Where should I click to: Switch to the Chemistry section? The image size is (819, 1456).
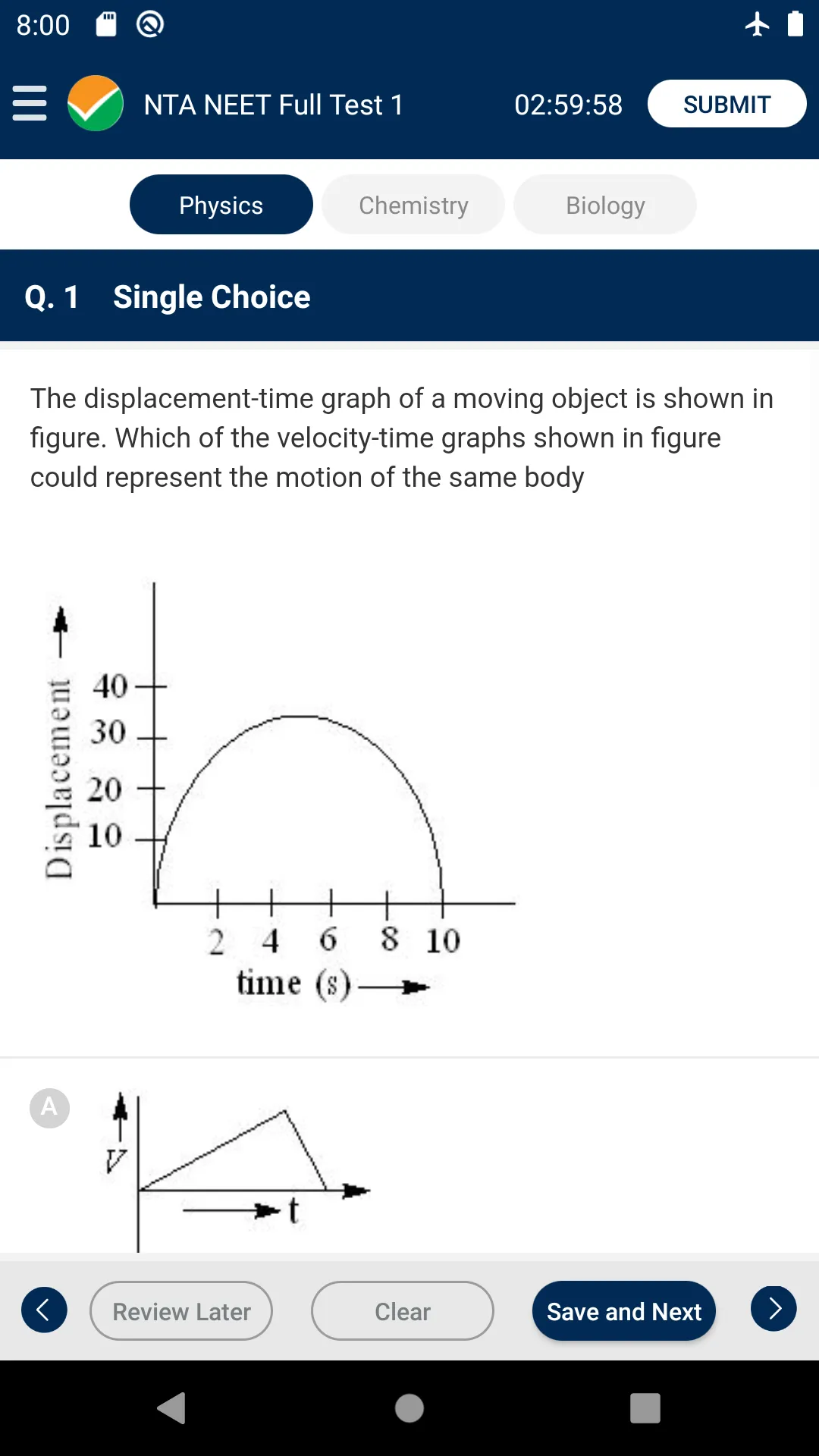[x=413, y=204]
